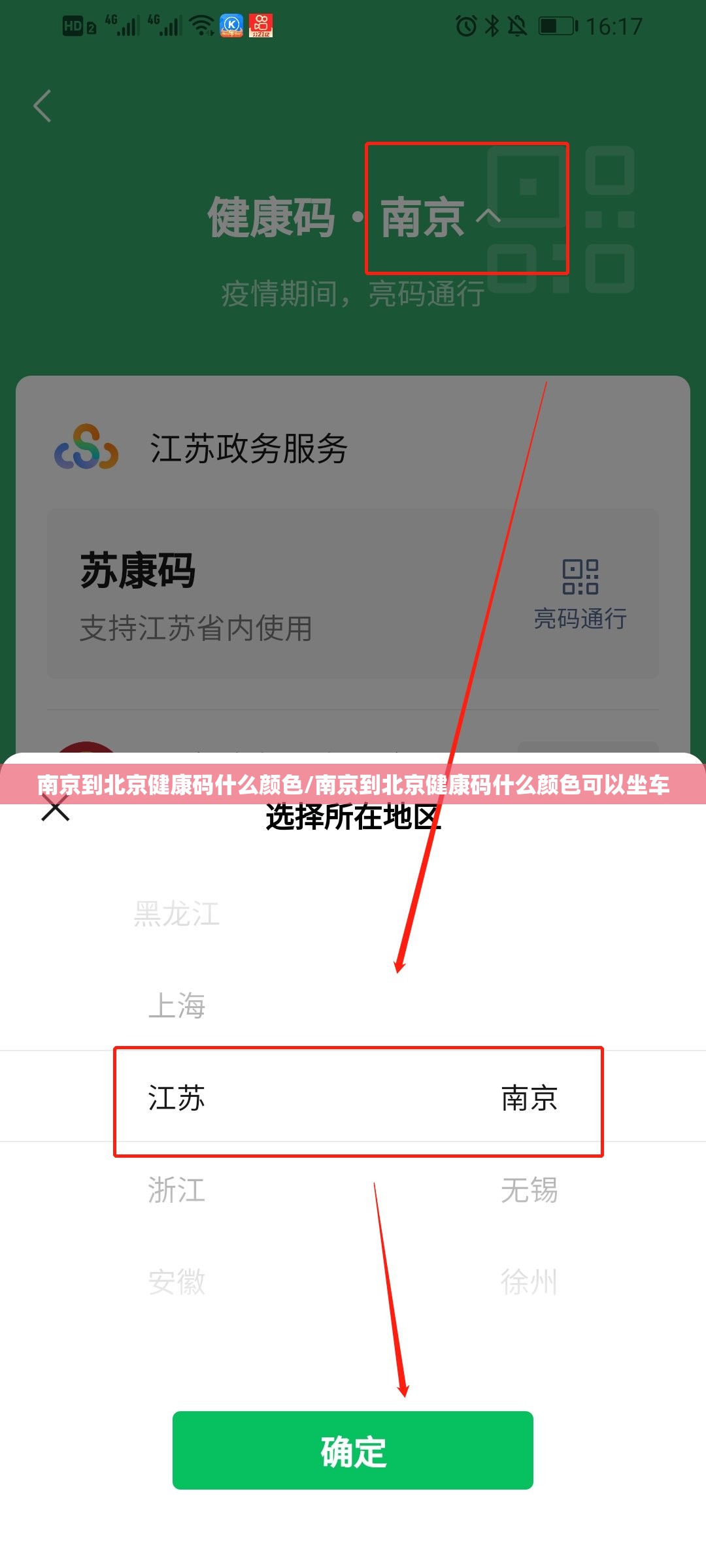The width and height of the screenshot is (706, 1568).
Task: Pick 无锡 in the city column
Action: (529, 1190)
